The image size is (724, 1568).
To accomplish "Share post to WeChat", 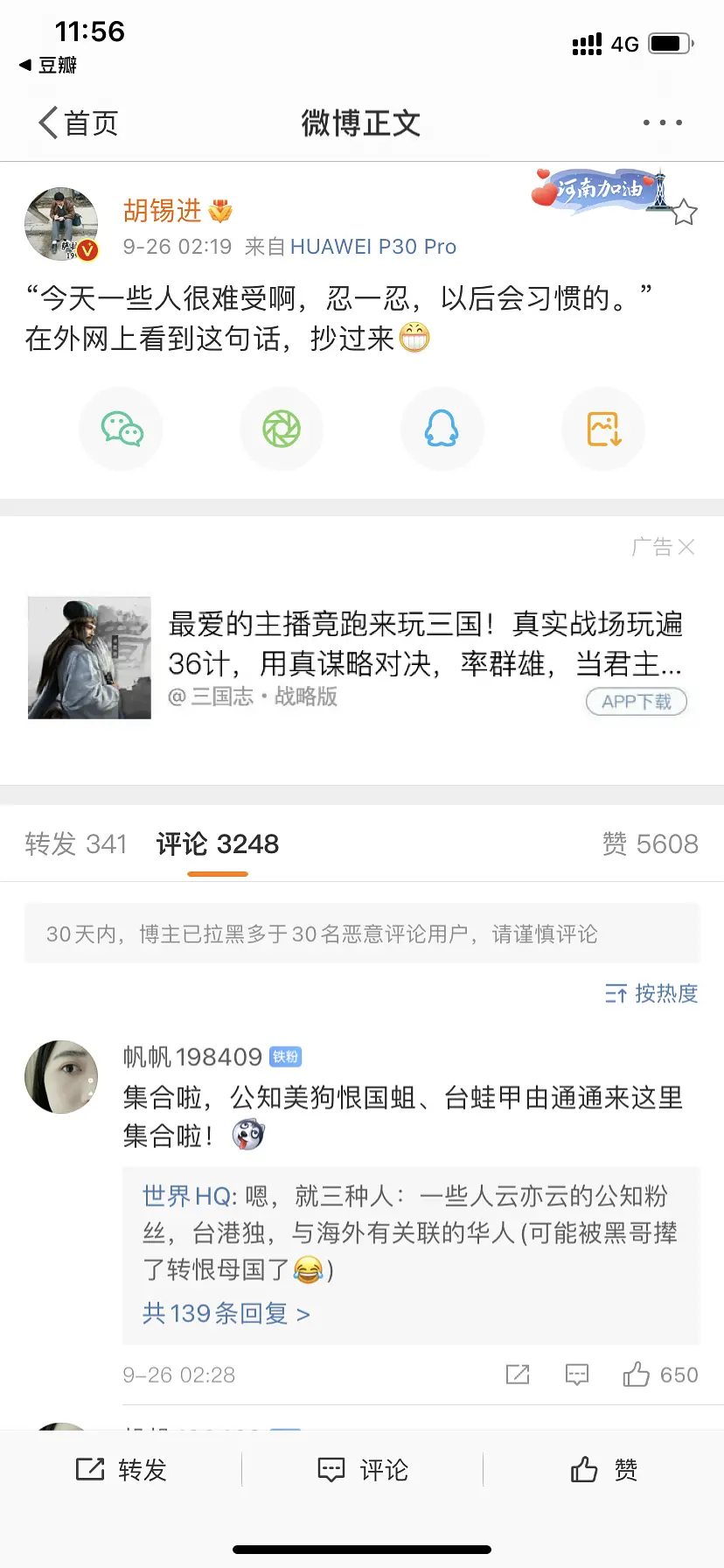I will [122, 430].
